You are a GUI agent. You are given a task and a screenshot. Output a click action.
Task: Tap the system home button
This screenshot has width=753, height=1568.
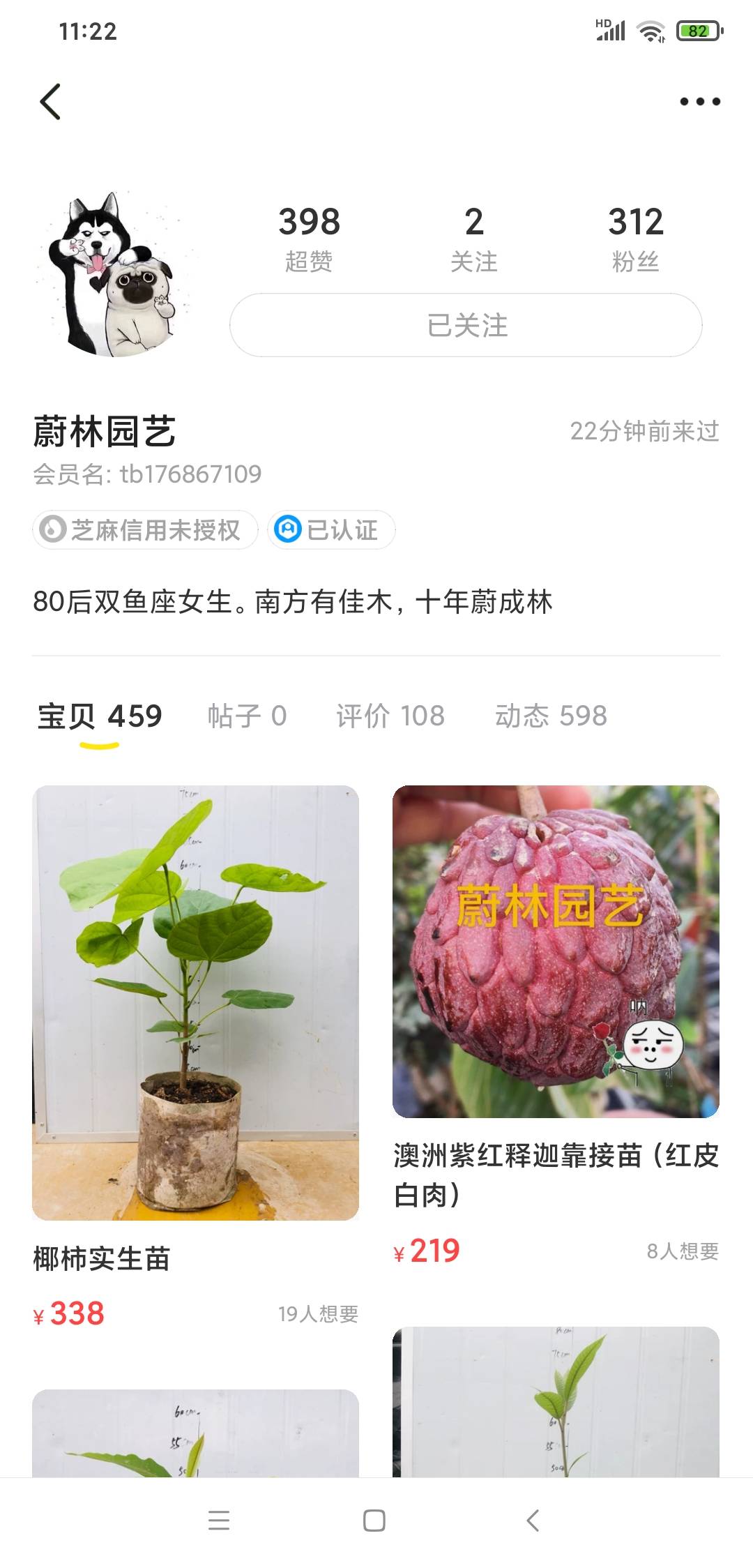374,1521
